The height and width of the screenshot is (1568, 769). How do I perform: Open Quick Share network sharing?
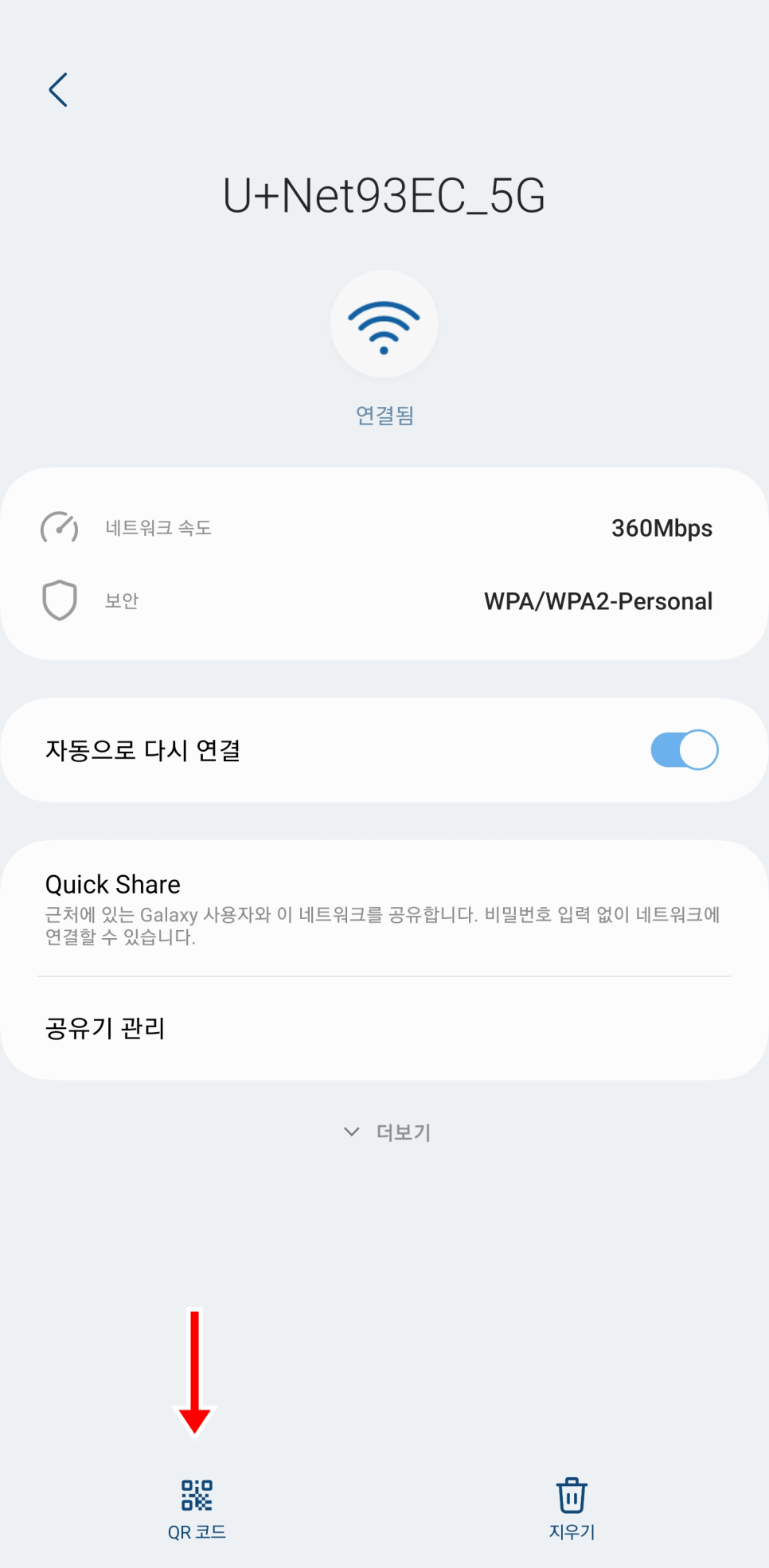point(382,908)
